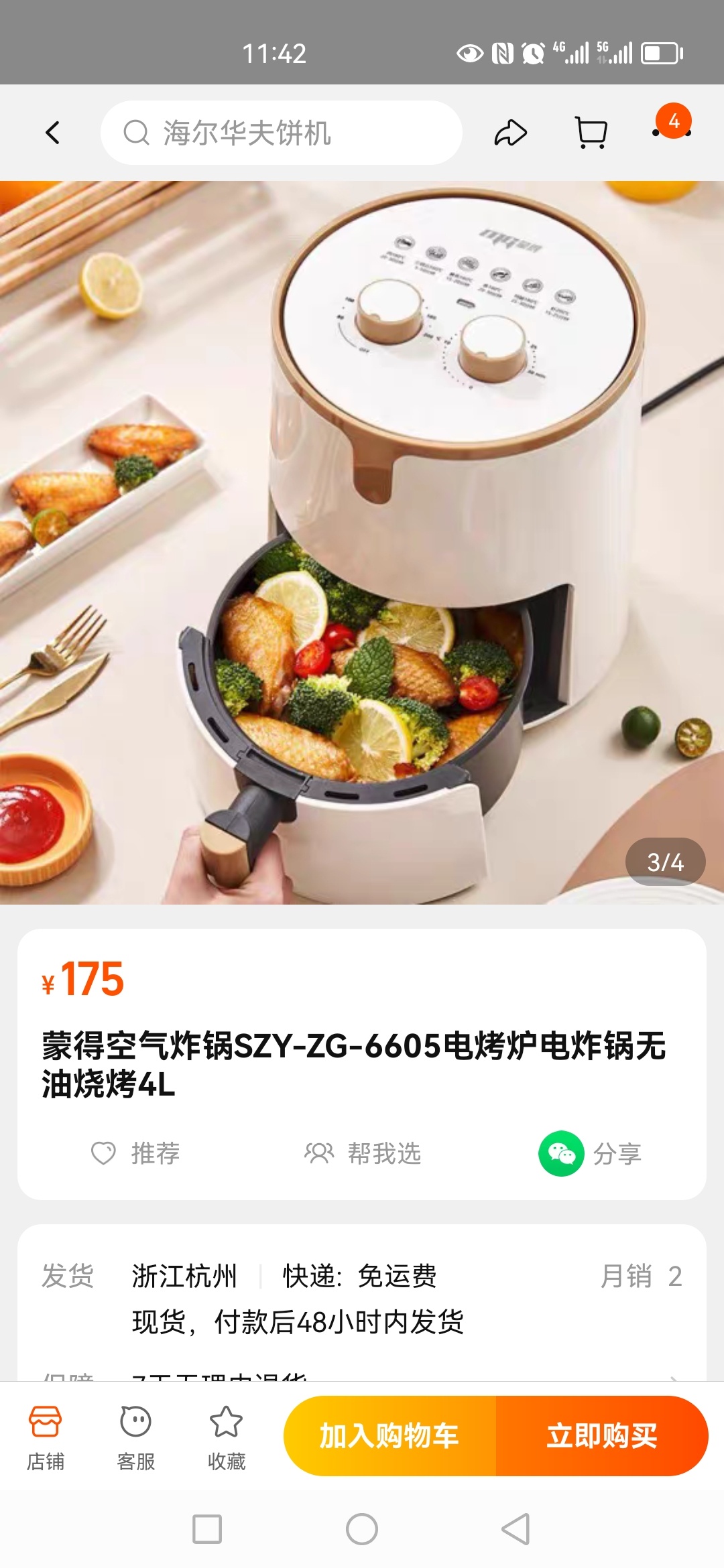Share the product via WeChat 分享

click(590, 1153)
